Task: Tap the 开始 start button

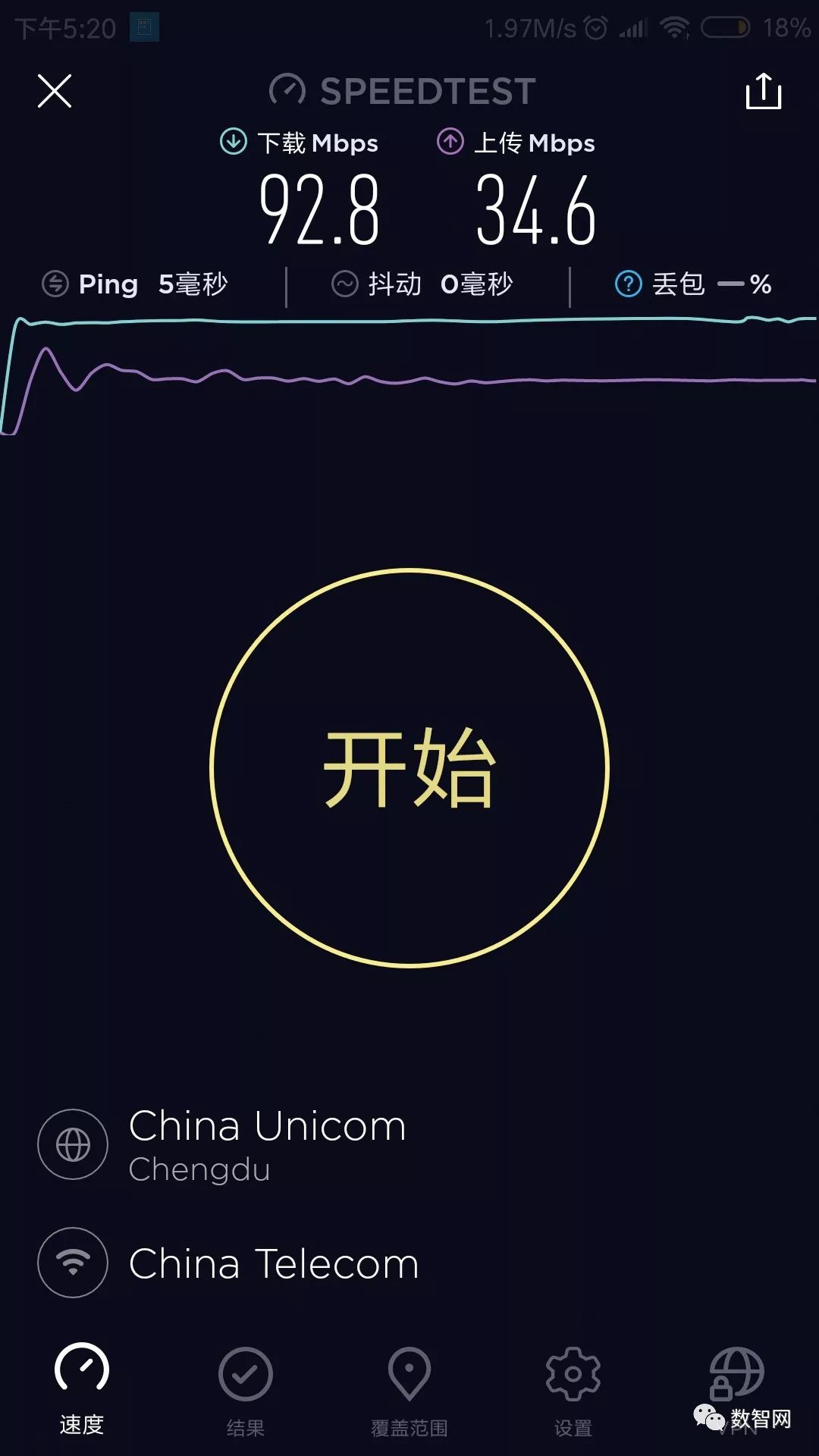Action: pyautogui.click(x=409, y=767)
